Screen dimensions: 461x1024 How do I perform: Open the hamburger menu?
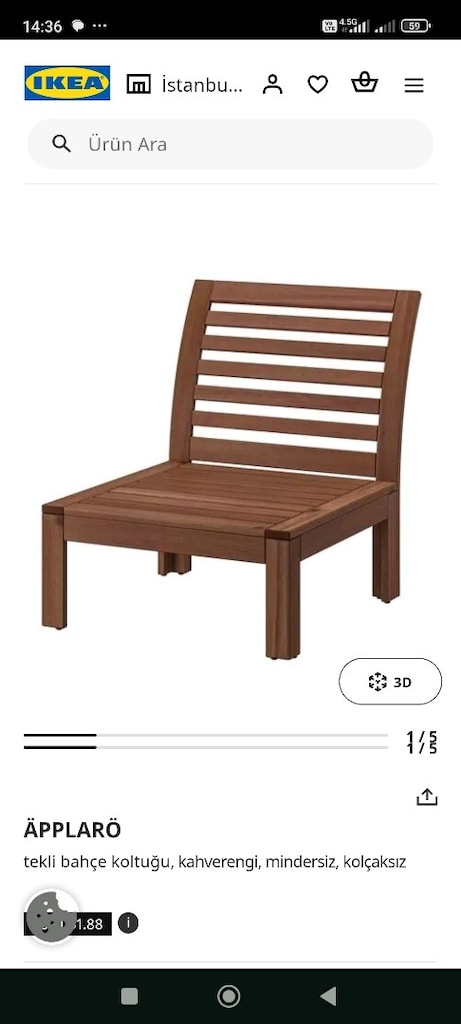[414, 85]
